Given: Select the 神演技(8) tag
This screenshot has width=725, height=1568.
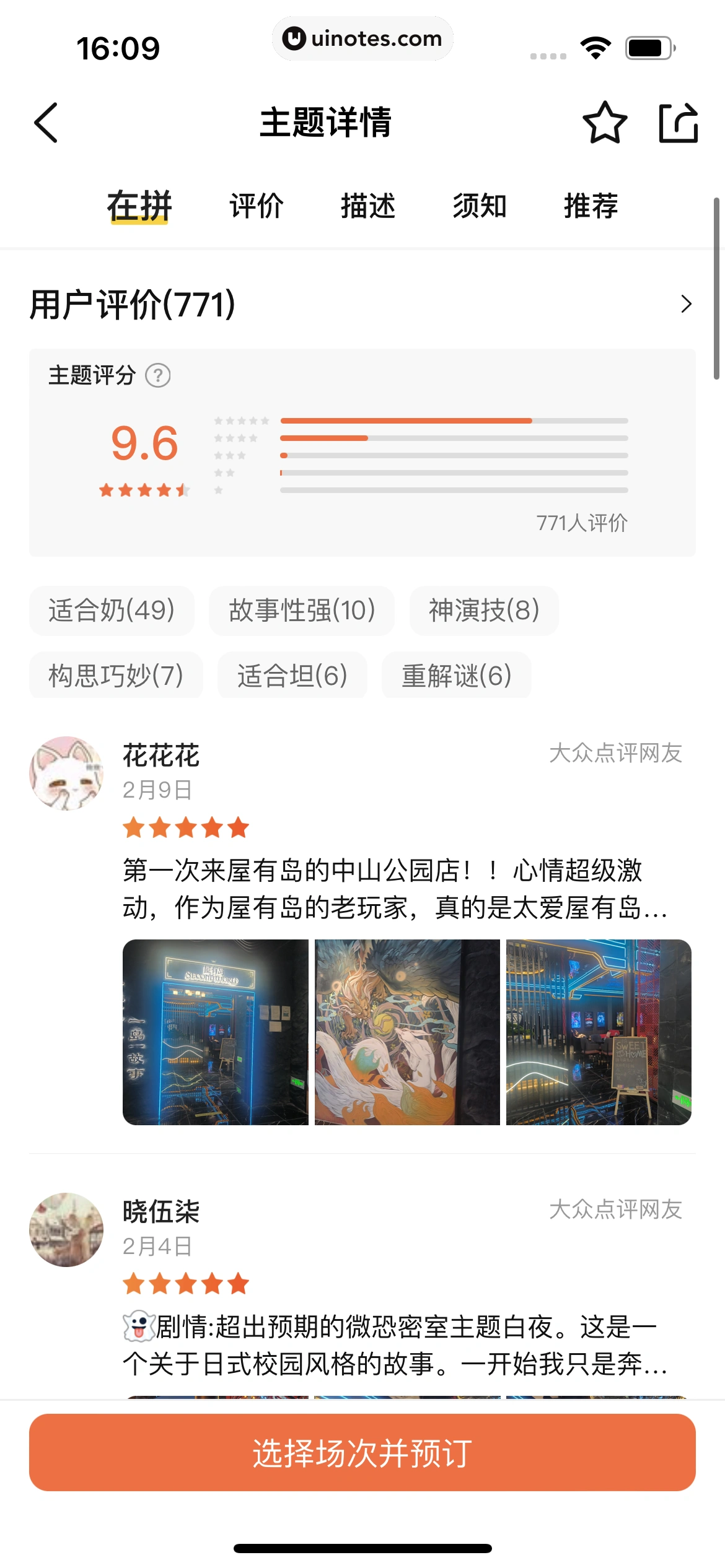Looking at the screenshot, I should click(484, 611).
